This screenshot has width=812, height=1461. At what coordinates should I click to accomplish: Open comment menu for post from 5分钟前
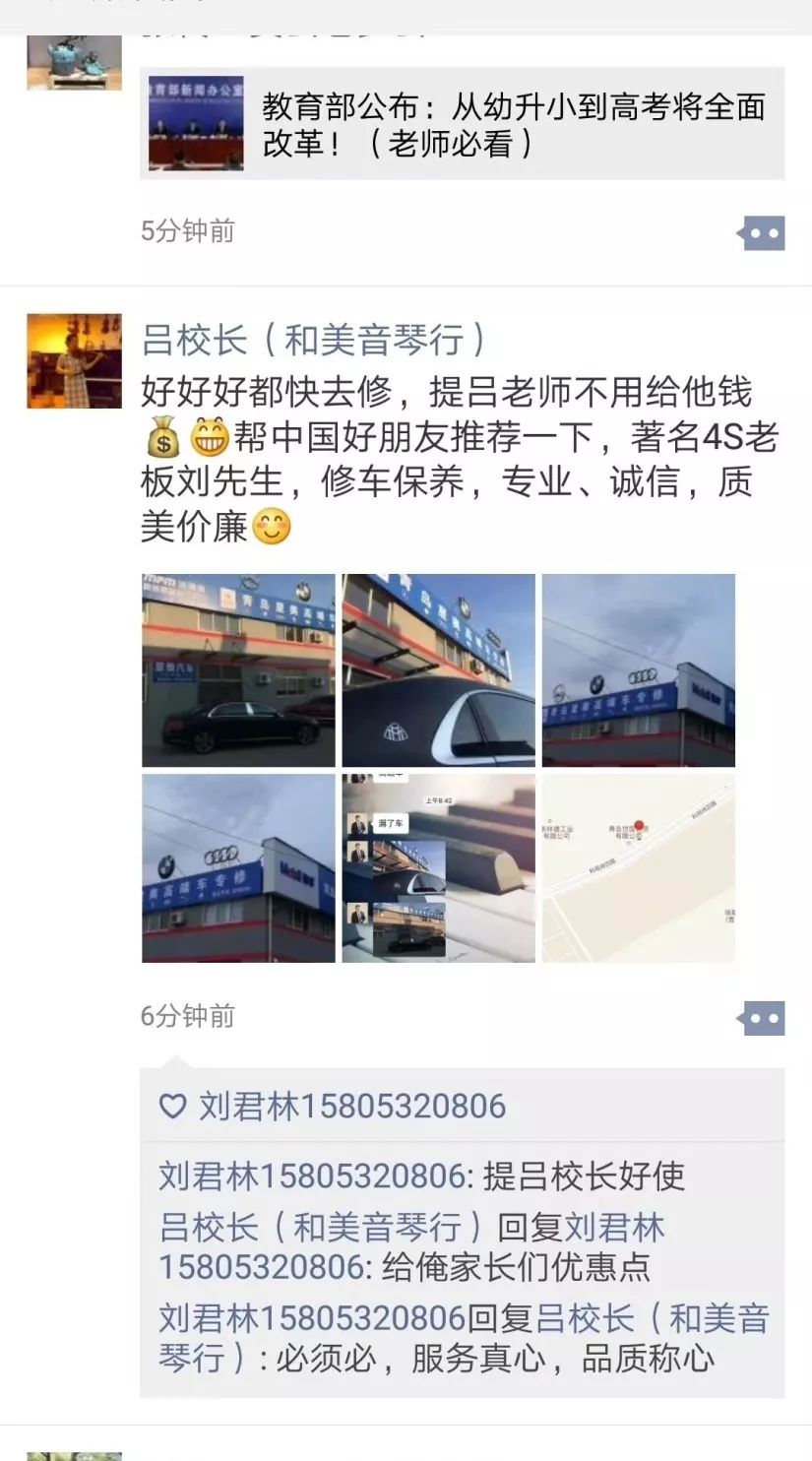pos(763,233)
